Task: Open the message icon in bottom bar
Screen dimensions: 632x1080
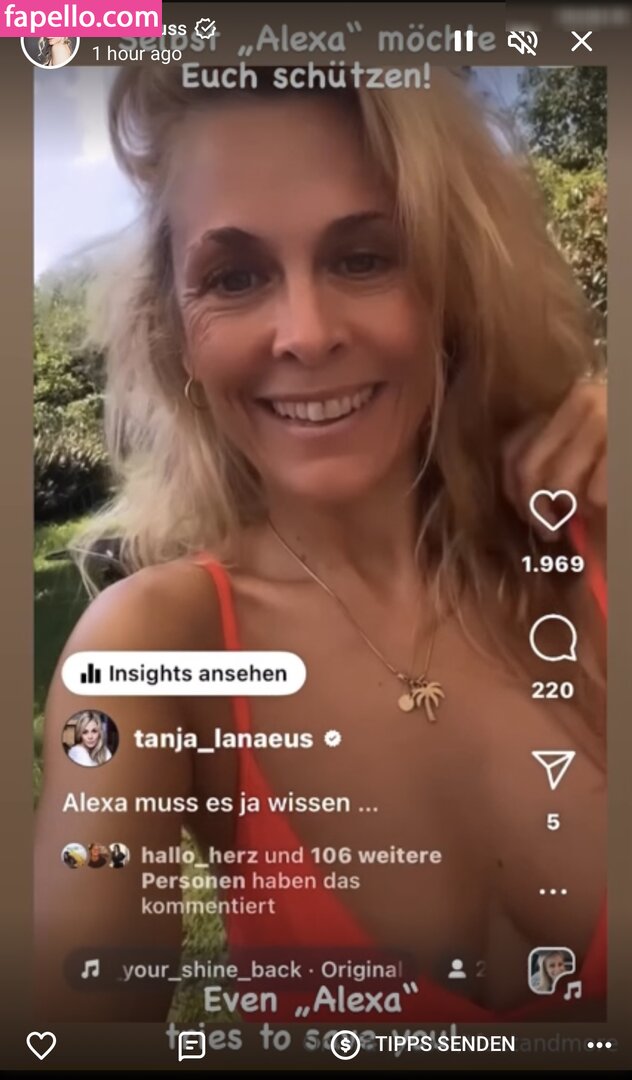Action: [191, 1045]
